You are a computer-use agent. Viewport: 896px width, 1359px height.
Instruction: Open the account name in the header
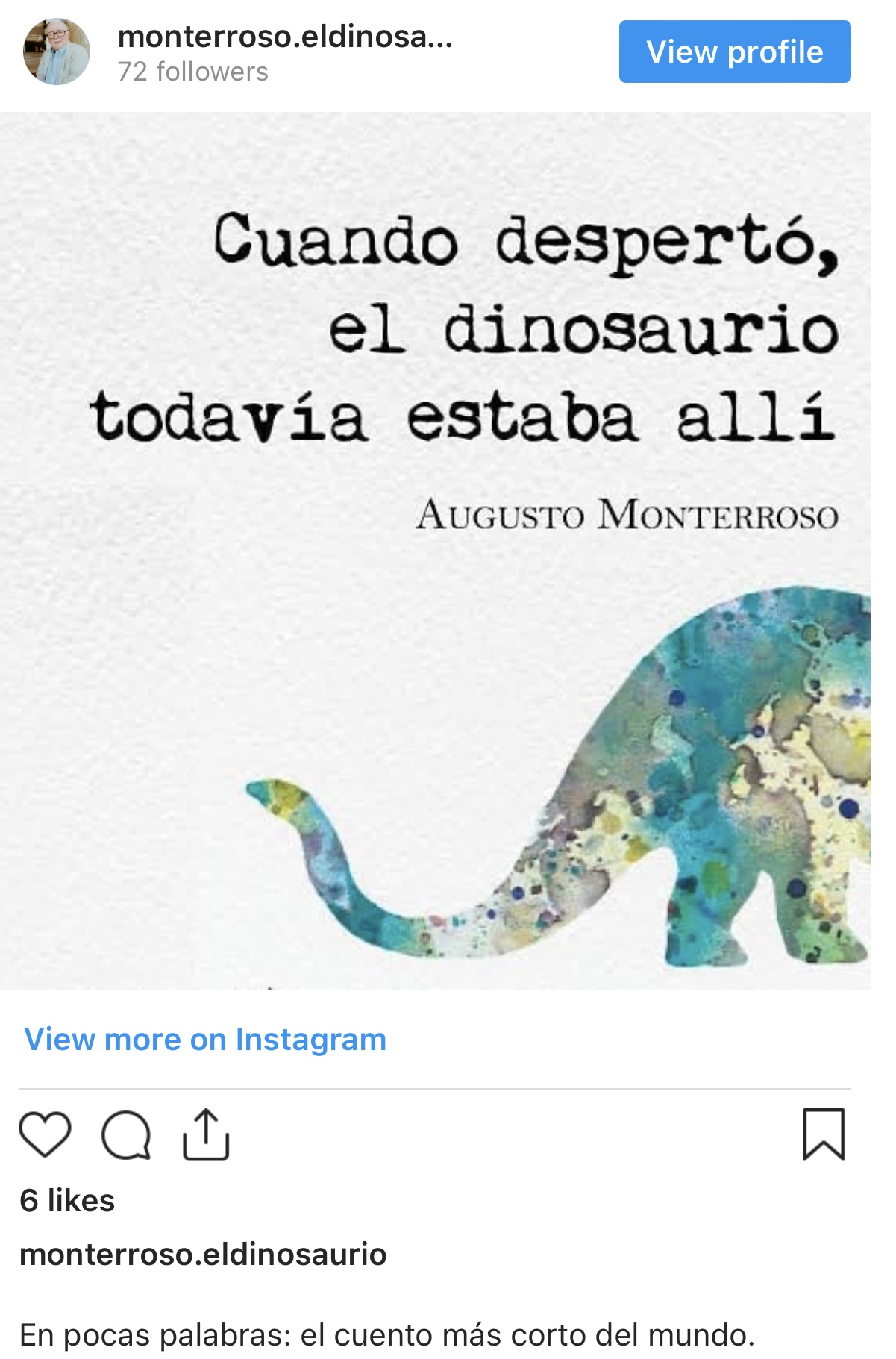pyautogui.click(x=285, y=37)
